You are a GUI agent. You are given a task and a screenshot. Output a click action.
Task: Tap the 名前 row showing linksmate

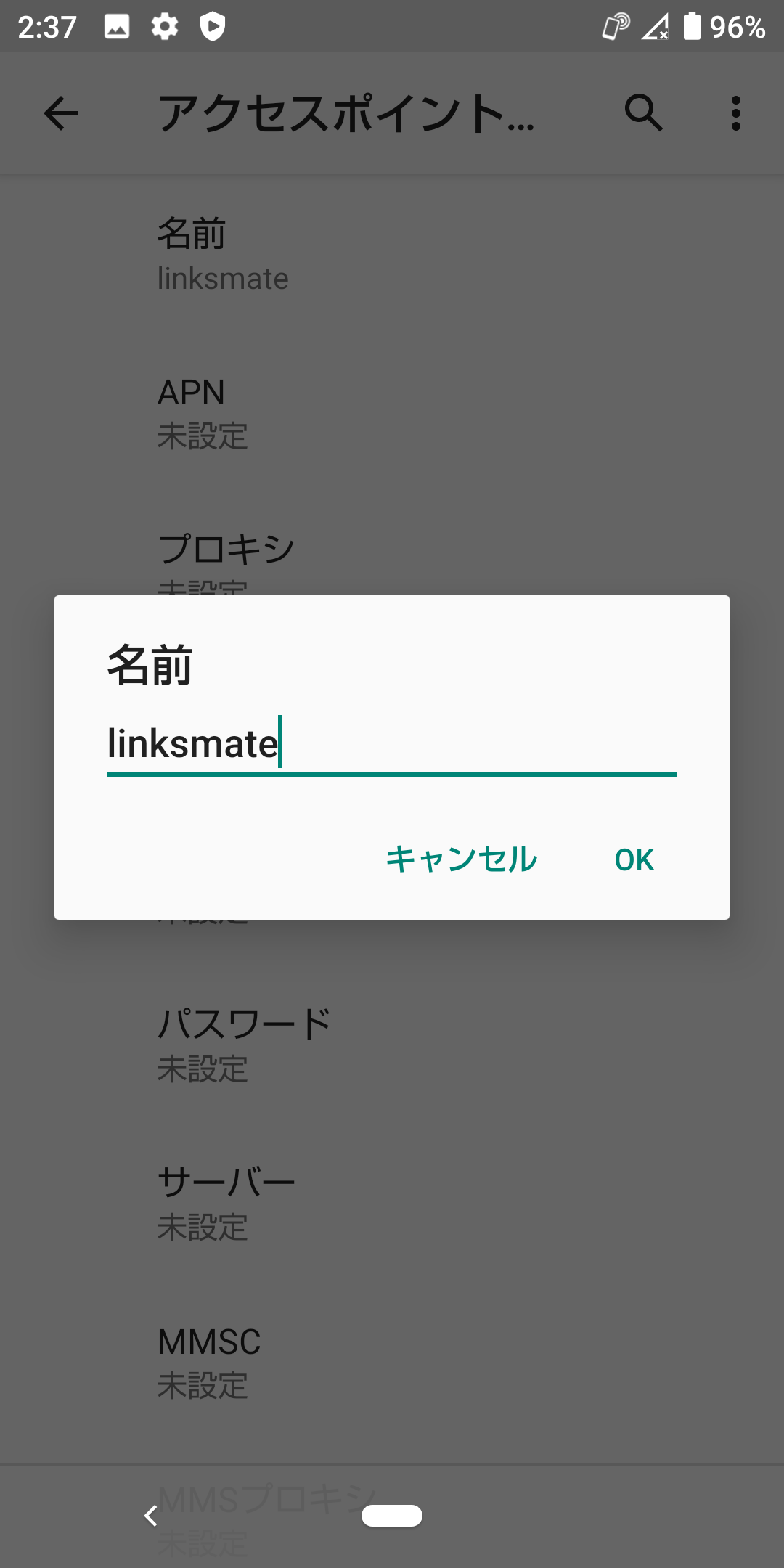(x=392, y=254)
